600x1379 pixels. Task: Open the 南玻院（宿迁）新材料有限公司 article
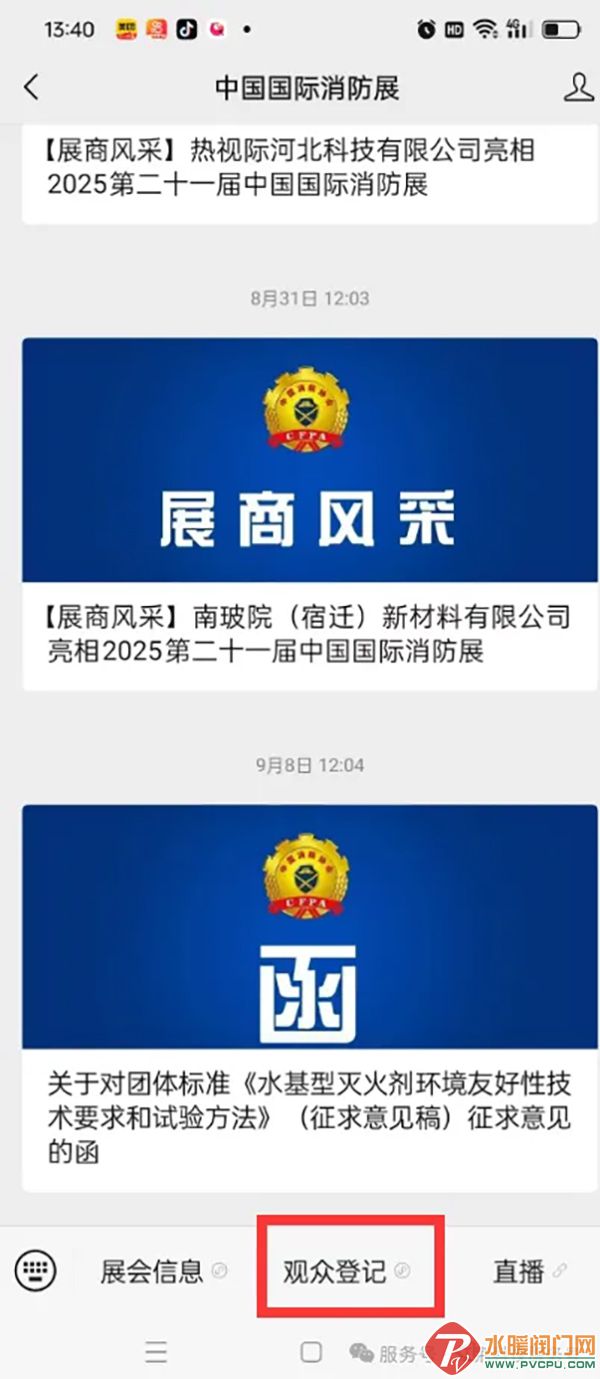[x=309, y=633]
